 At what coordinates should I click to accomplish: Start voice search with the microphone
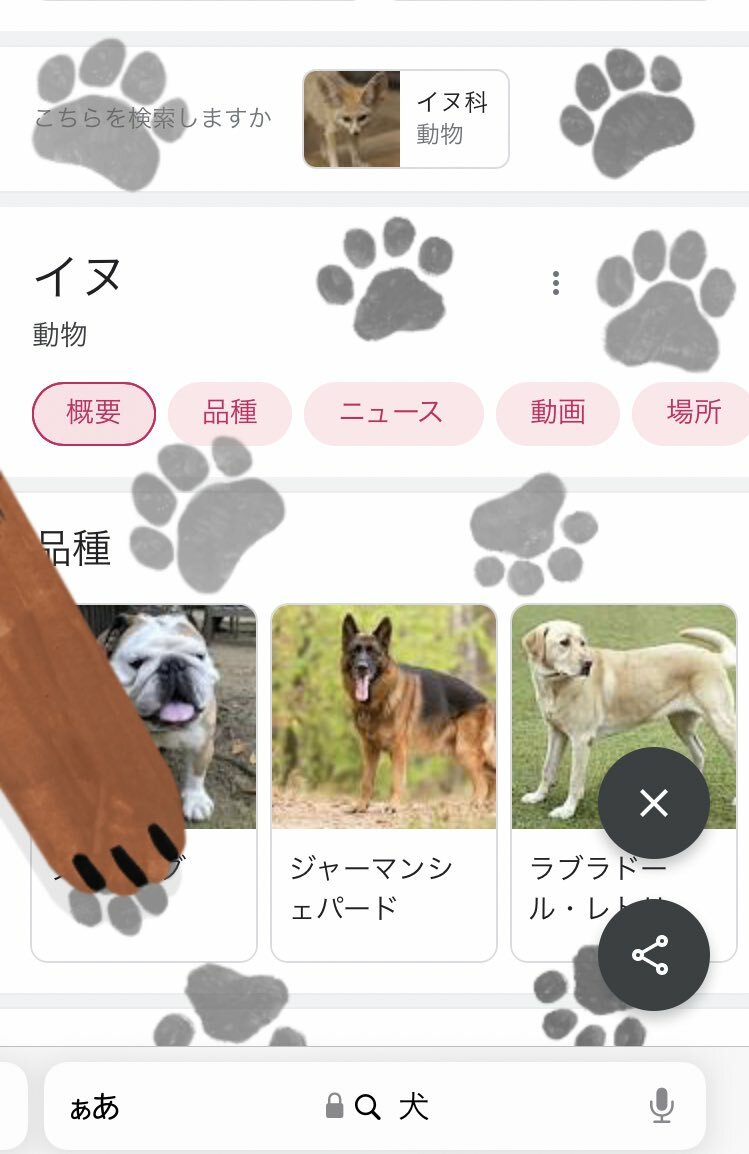pos(661,1106)
